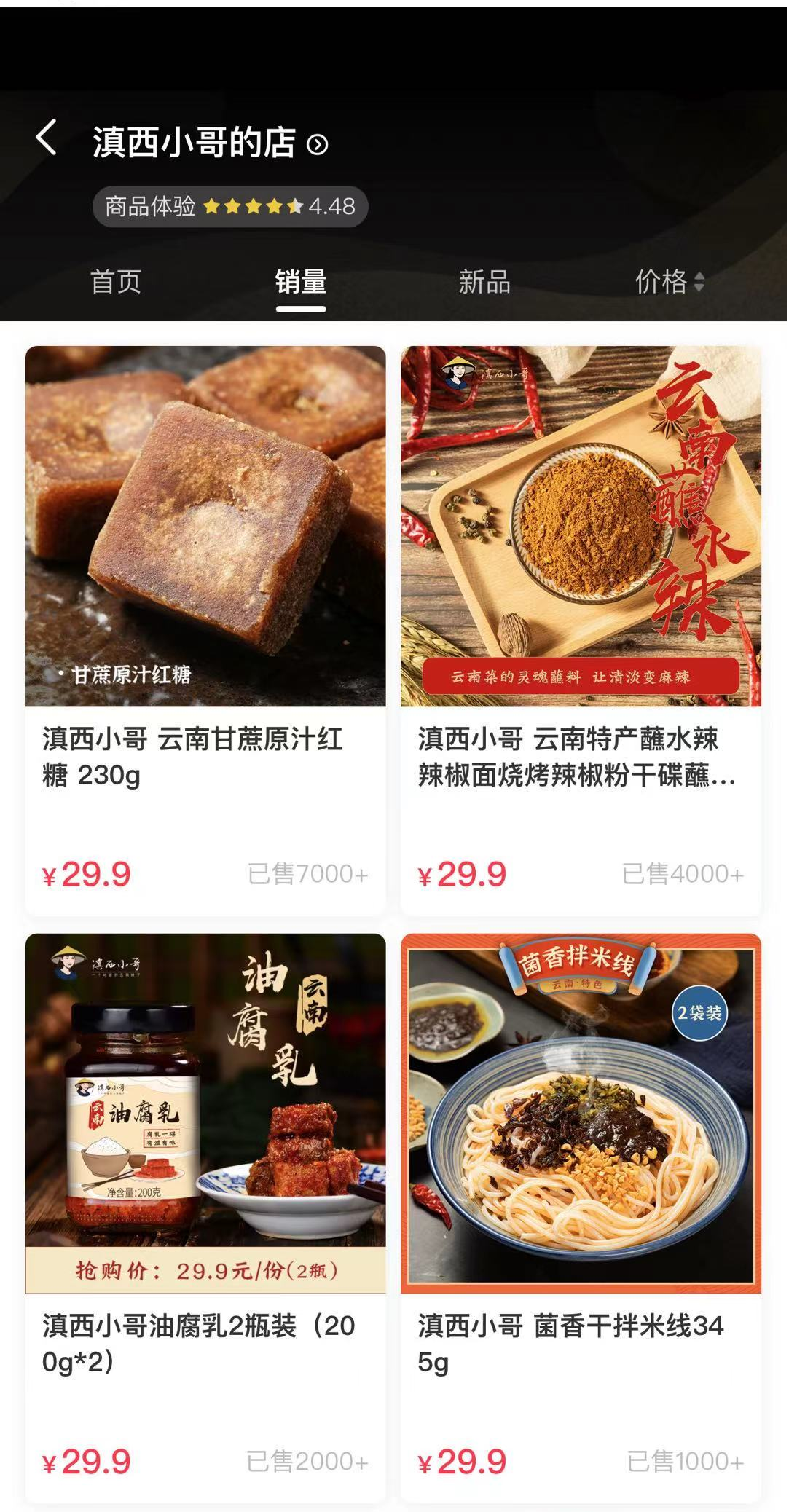Switch to the 新品 tab
The image size is (797, 1512).
tap(484, 282)
